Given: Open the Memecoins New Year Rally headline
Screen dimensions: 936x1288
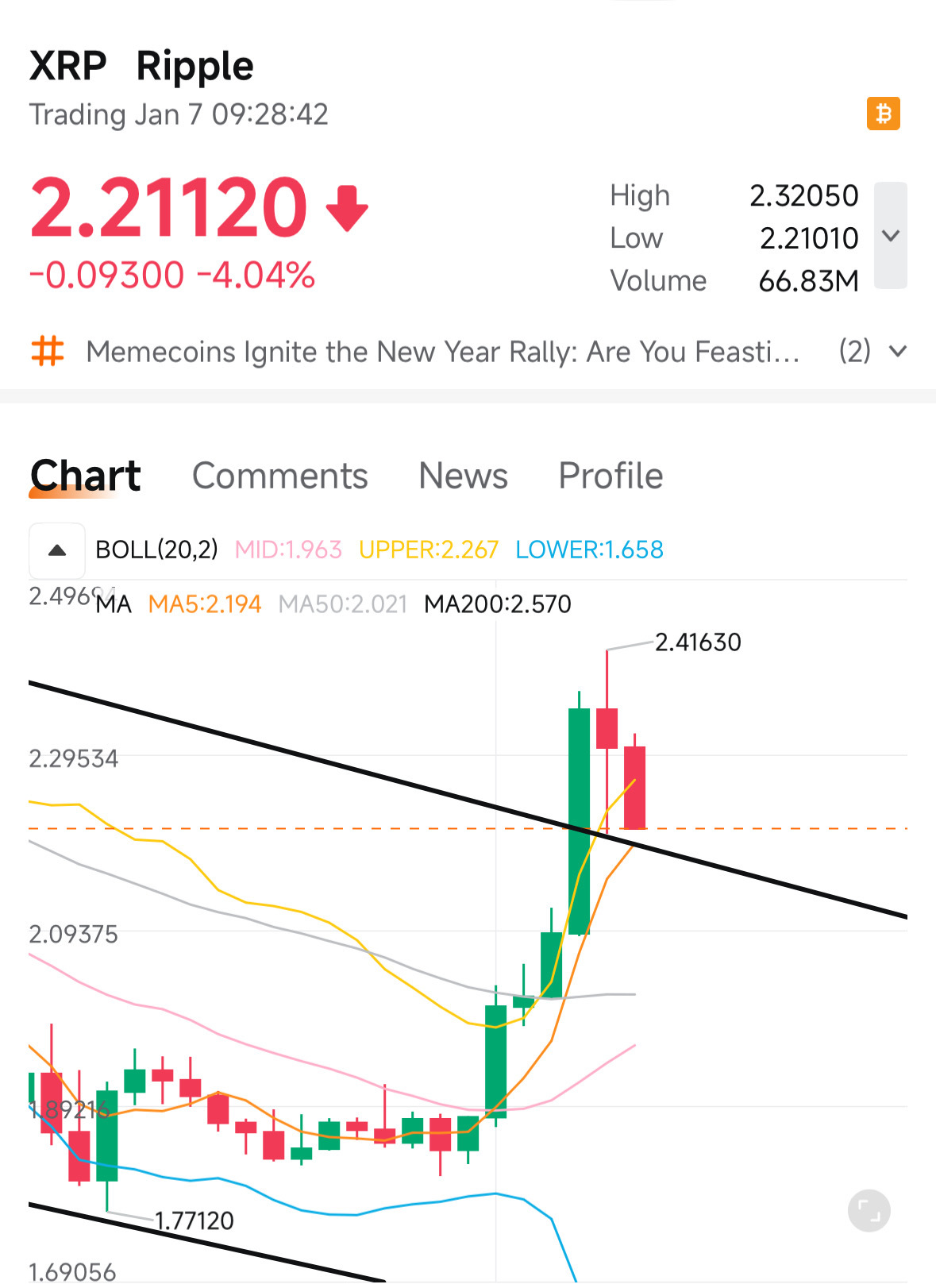Looking at the screenshot, I should click(x=445, y=350).
